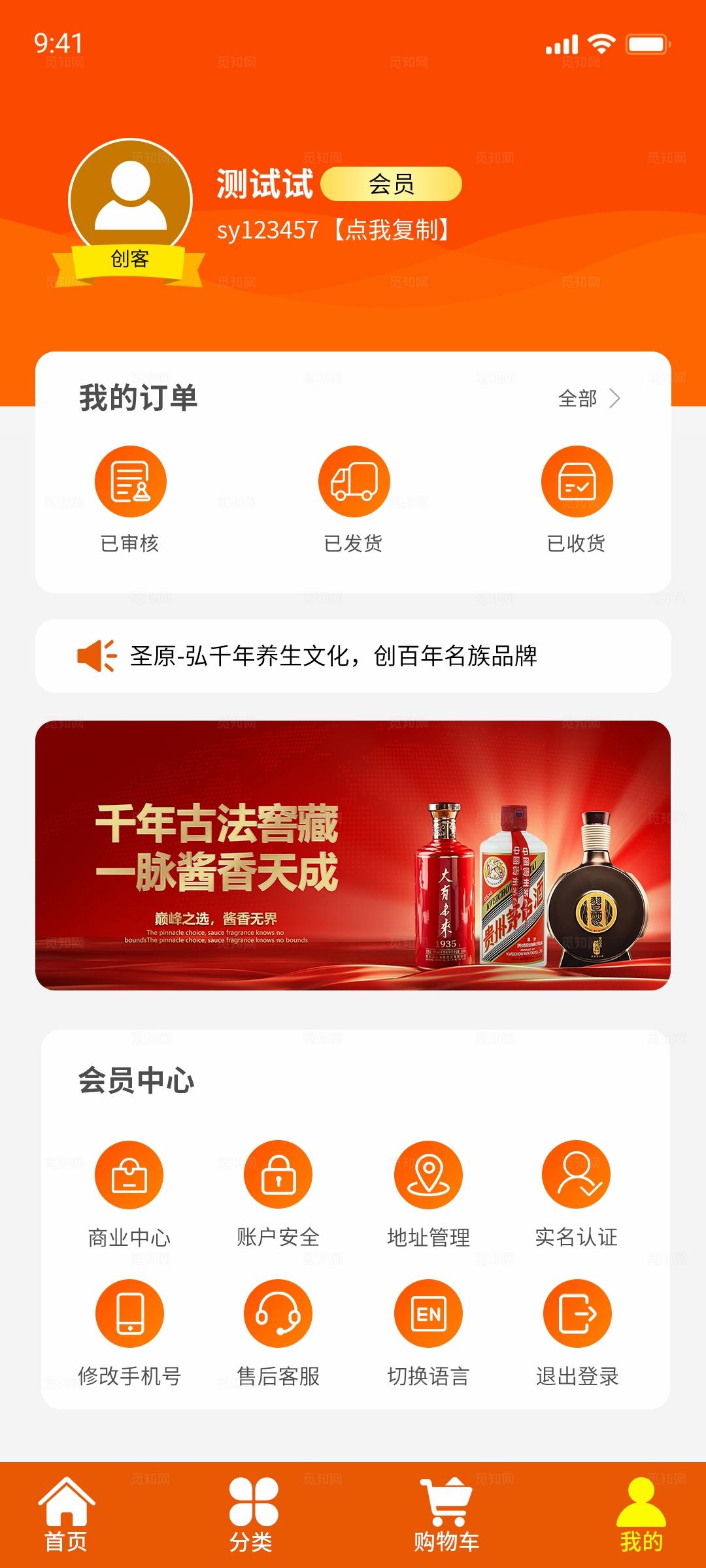Open the 已审核 reviewed orders icon
The width and height of the screenshot is (706, 1568).
click(131, 481)
